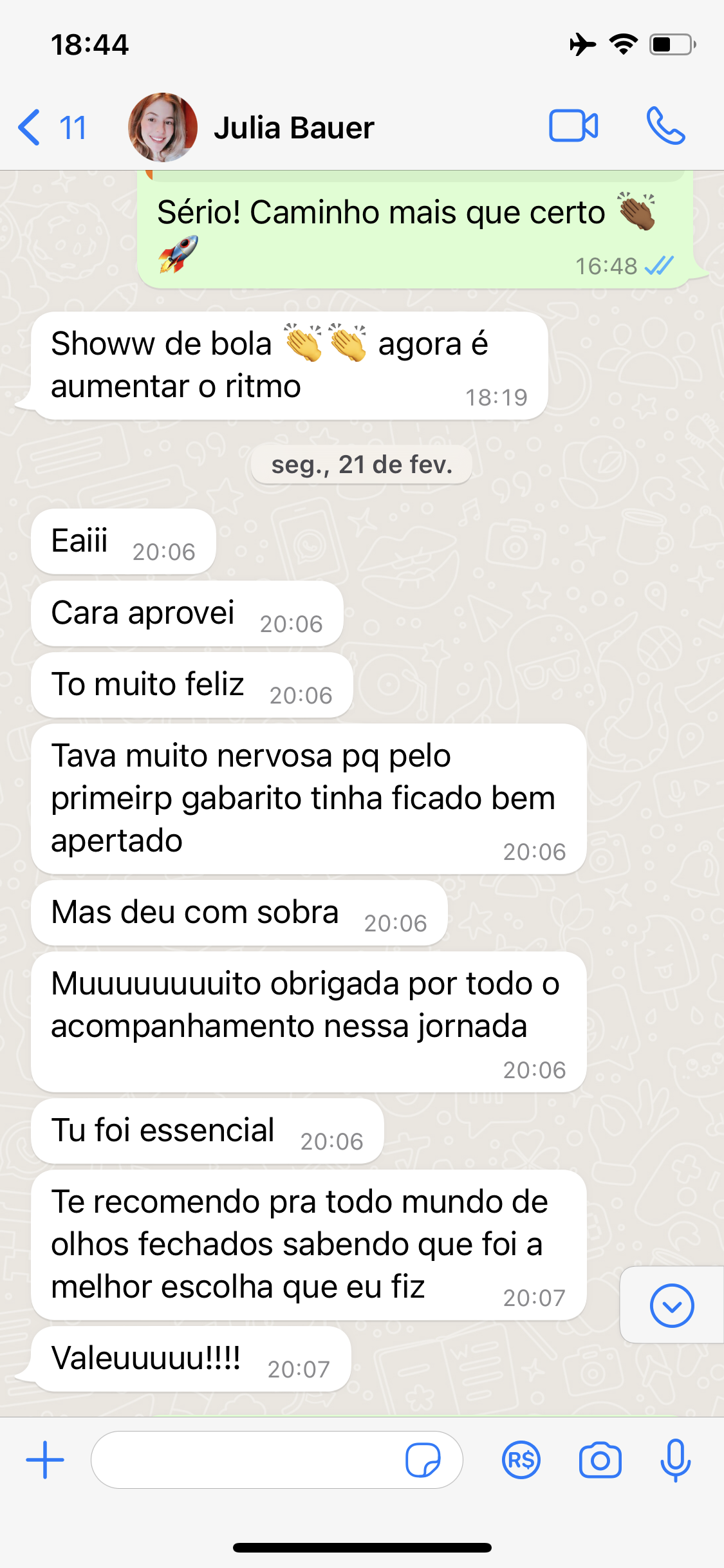The image size is (724, 1568).
Task: Jump to the latest messages with down arrow
Action: [x=671, y=1305]
